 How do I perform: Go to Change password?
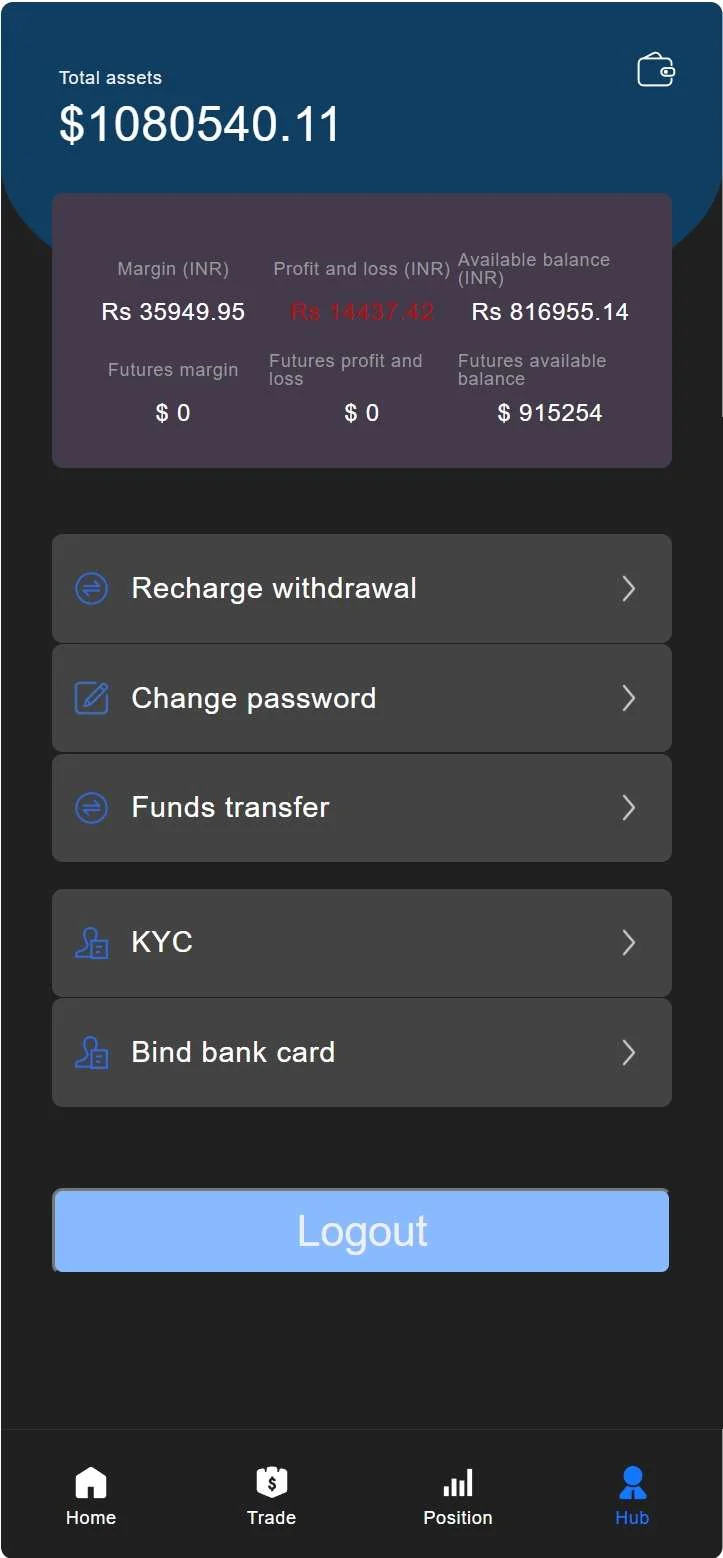point(361,698)
